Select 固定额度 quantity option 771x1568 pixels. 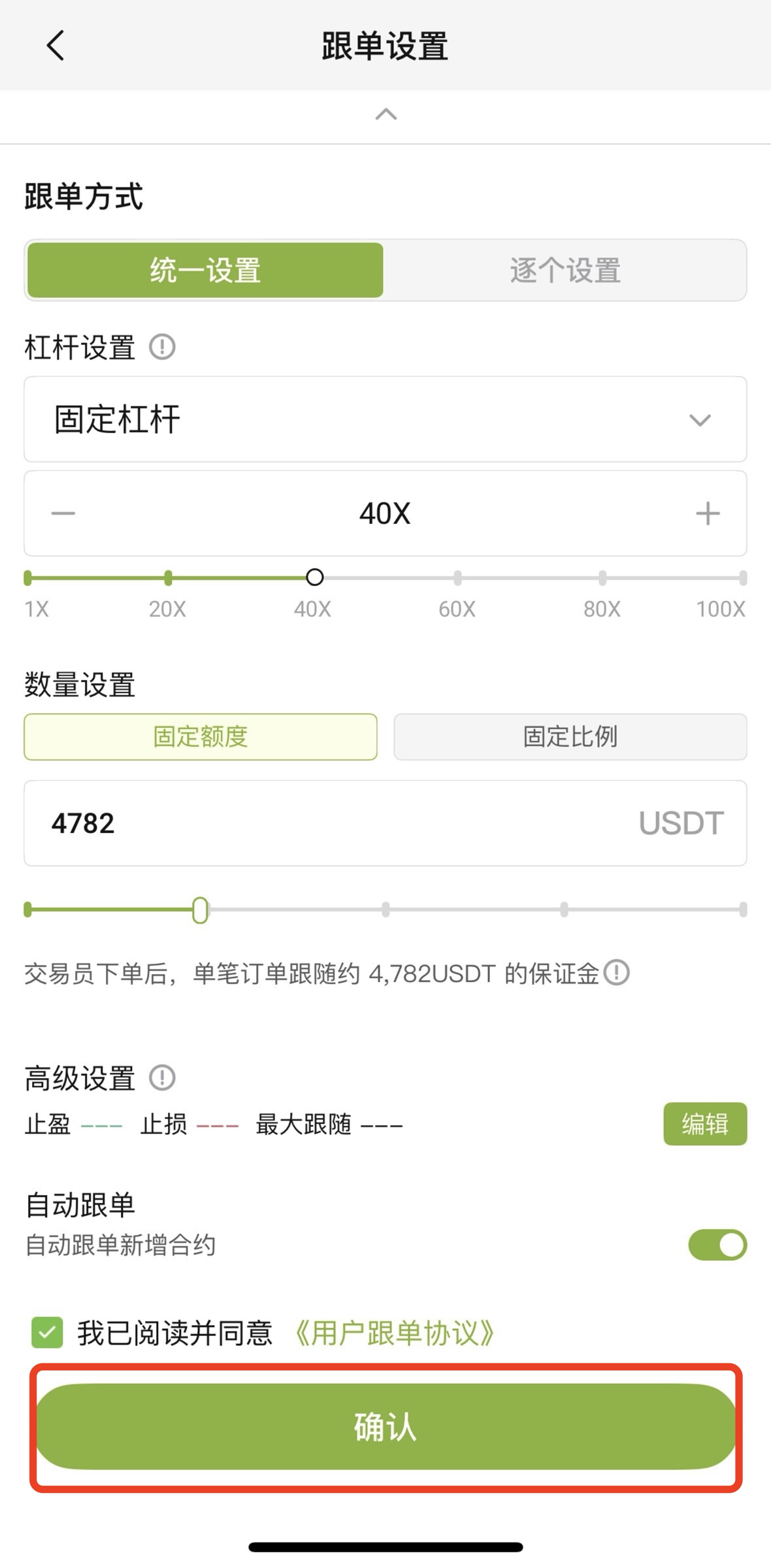tap(201, 737)
